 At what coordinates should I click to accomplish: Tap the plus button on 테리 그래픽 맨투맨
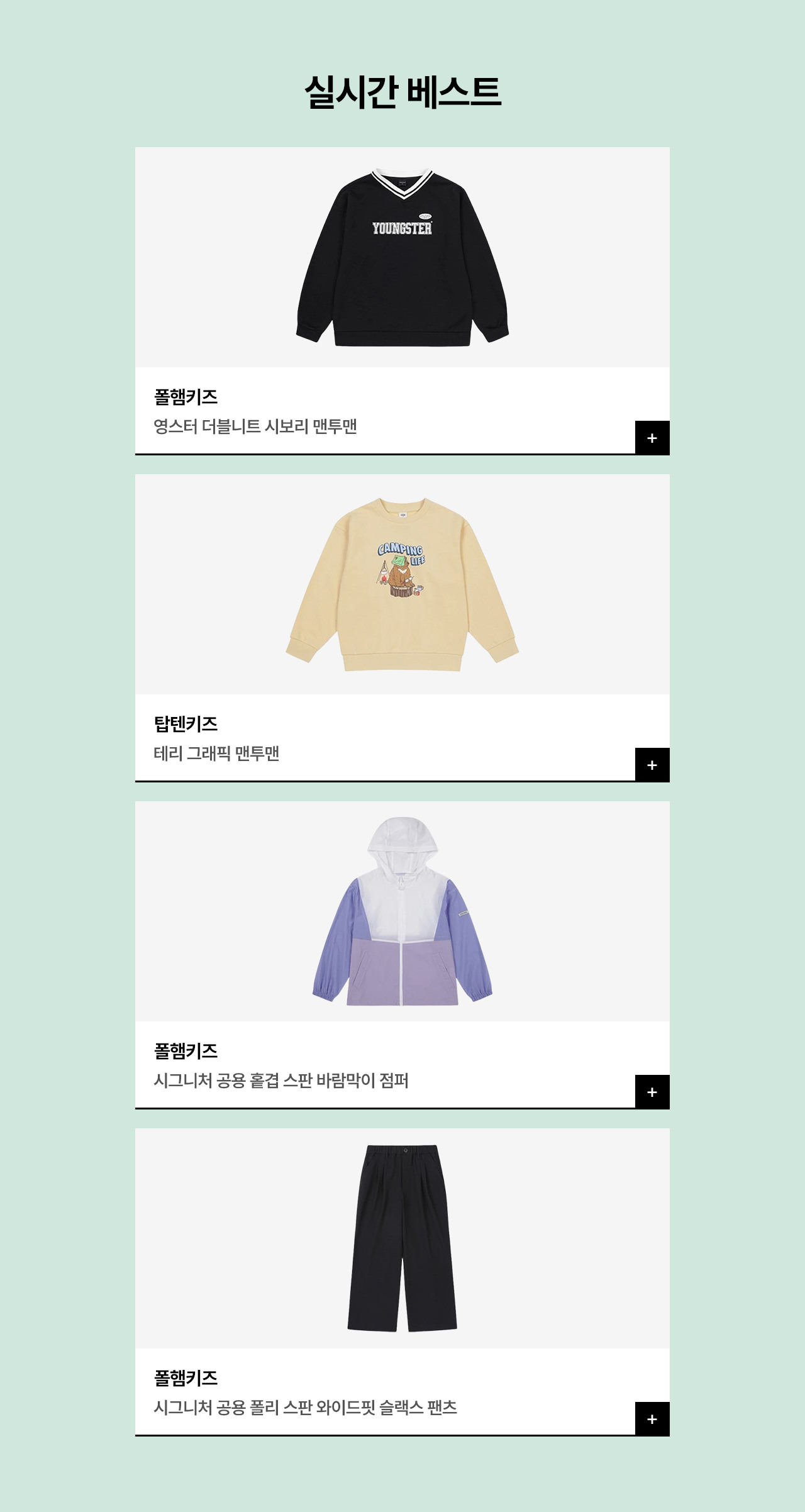tap(652, 765)
